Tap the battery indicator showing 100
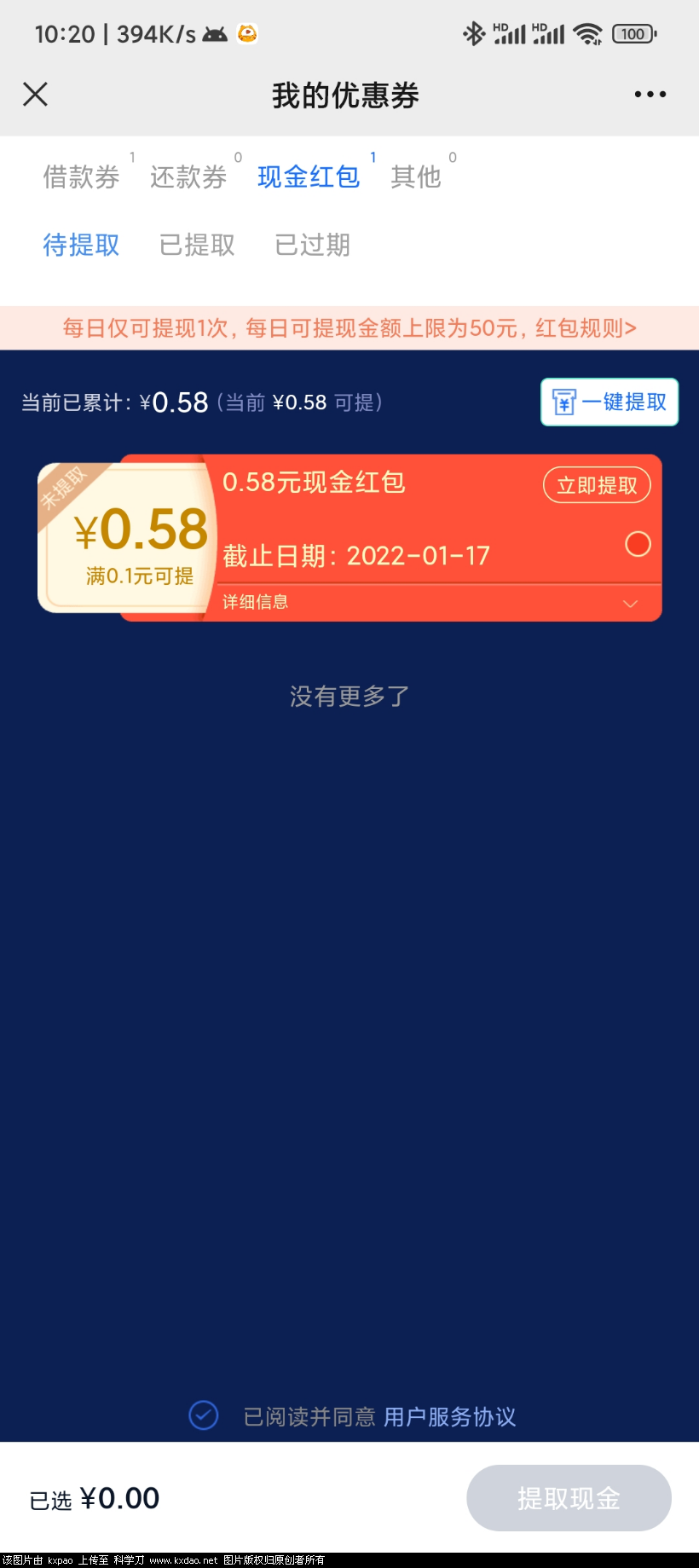Image resolution: width=699 pixels, height=1568 pixels. coord(633,32)
